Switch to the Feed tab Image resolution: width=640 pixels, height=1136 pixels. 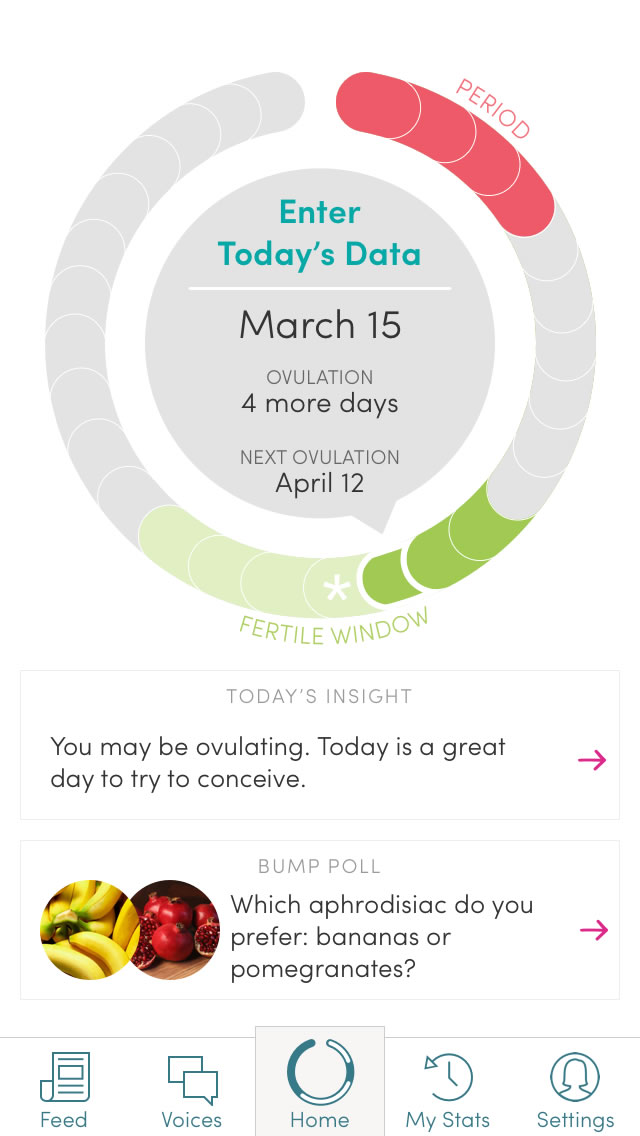[x=64, y=1088]
